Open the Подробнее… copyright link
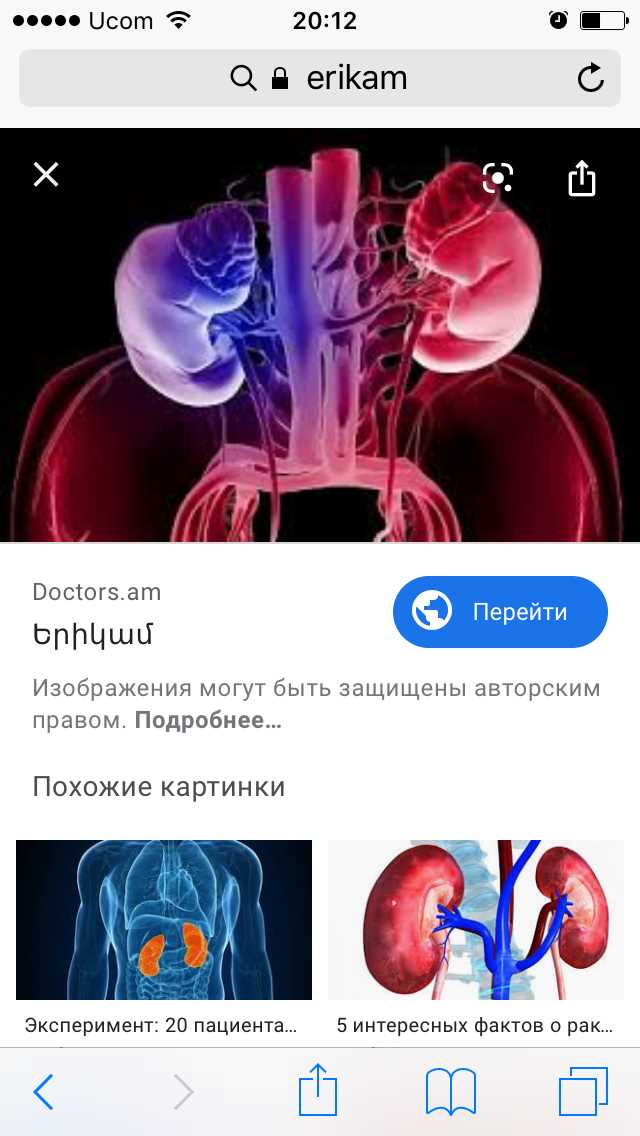640x1136 pixels. (x=208, y=720)
